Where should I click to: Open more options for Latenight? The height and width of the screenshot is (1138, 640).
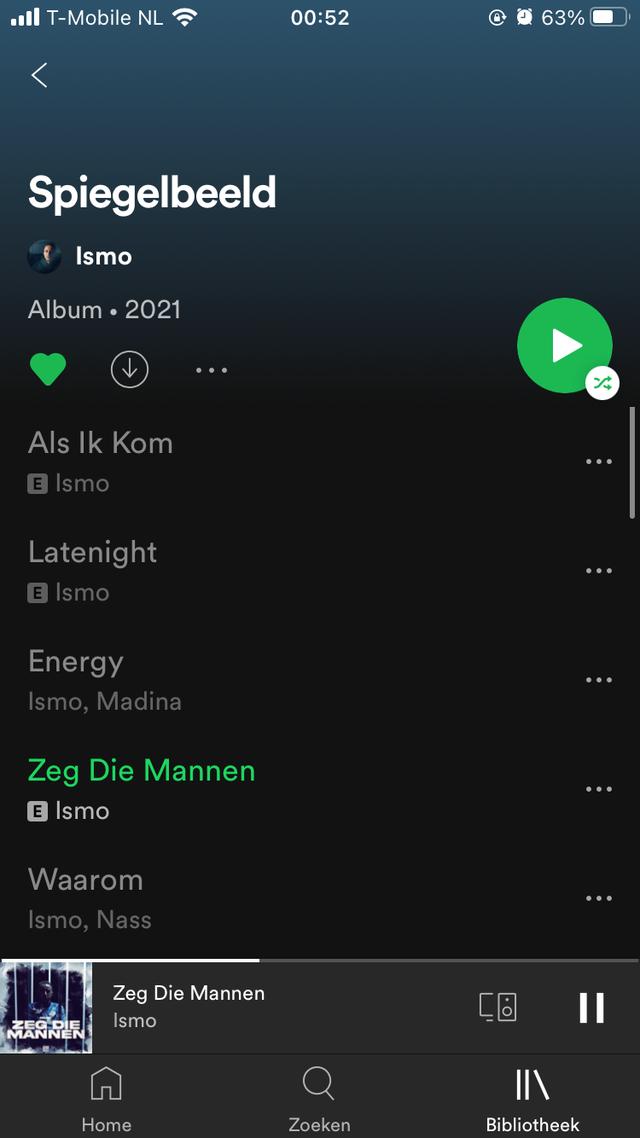click(598, 571)
